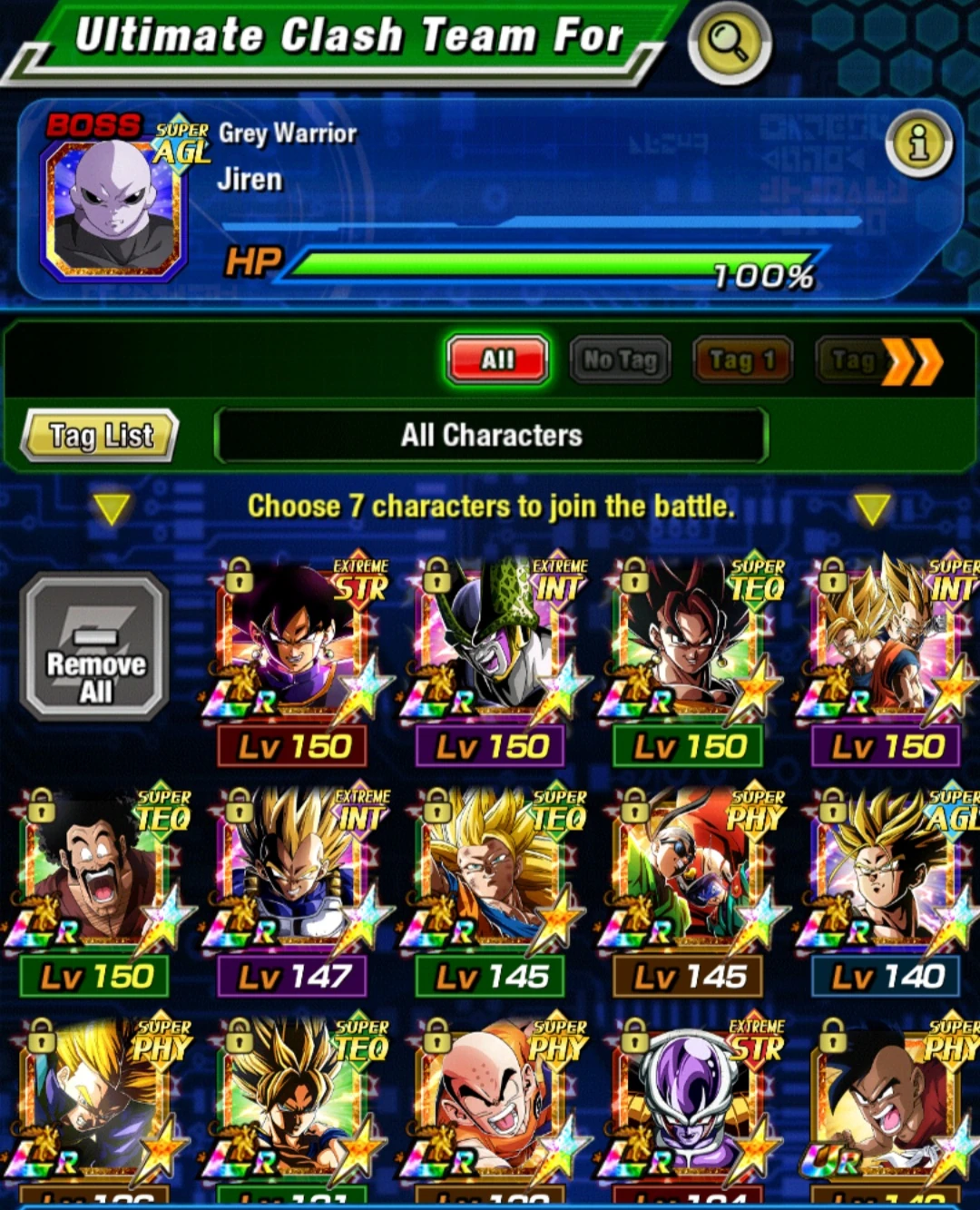
Task: Toggle the lock on Goku Black's card
Action: [x=238, y=575]
